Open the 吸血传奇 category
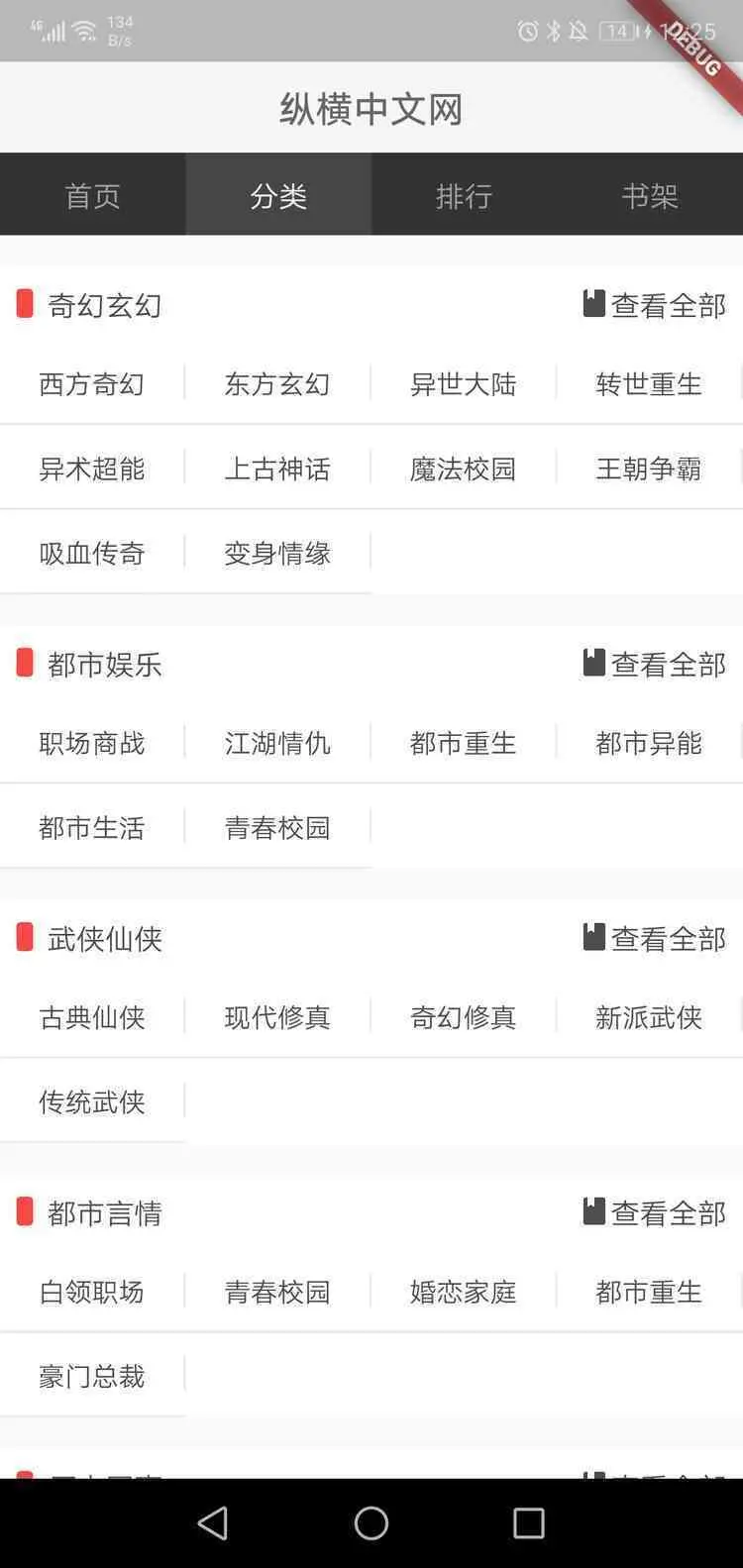Image resolution: width=743 pixels, height=1568 pixels. (x=92, y=553)
